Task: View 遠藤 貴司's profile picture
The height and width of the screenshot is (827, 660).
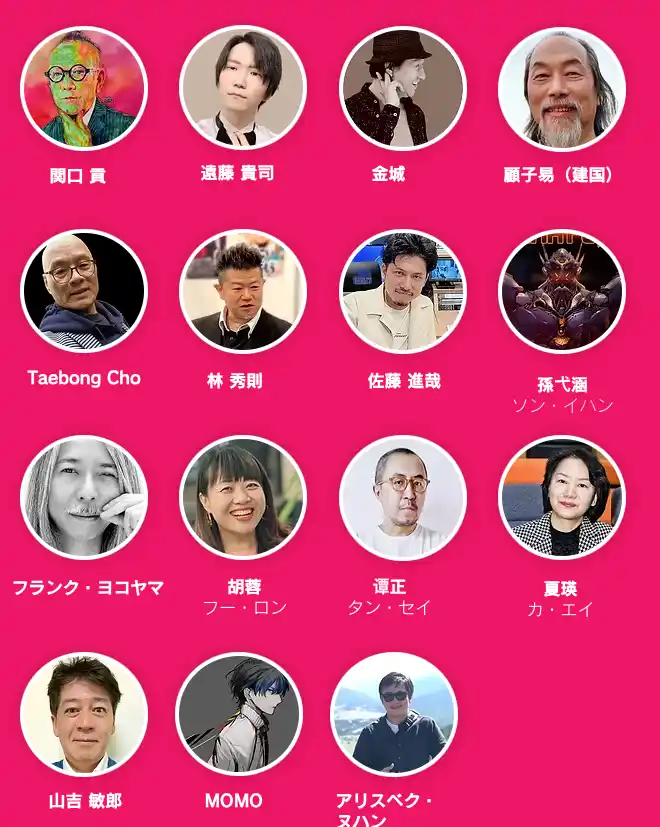Action: coord(243,88)
